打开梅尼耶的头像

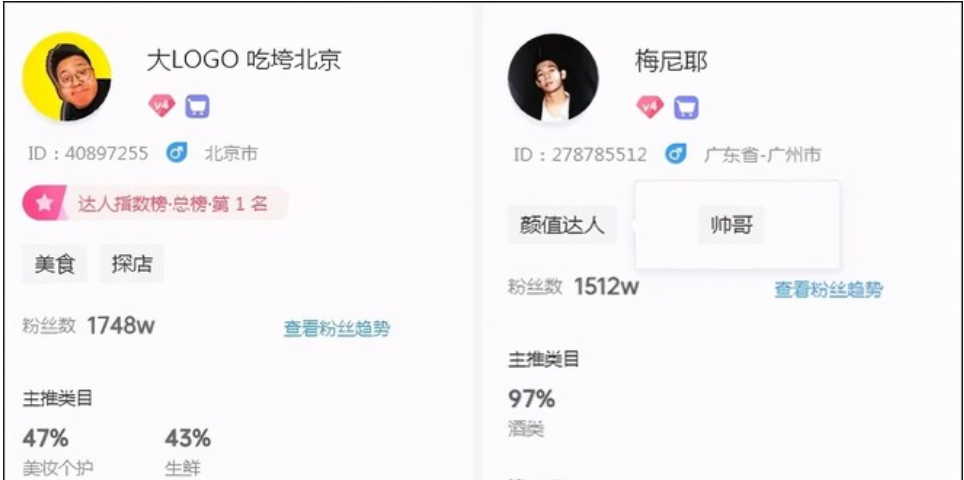coord(553,77)
